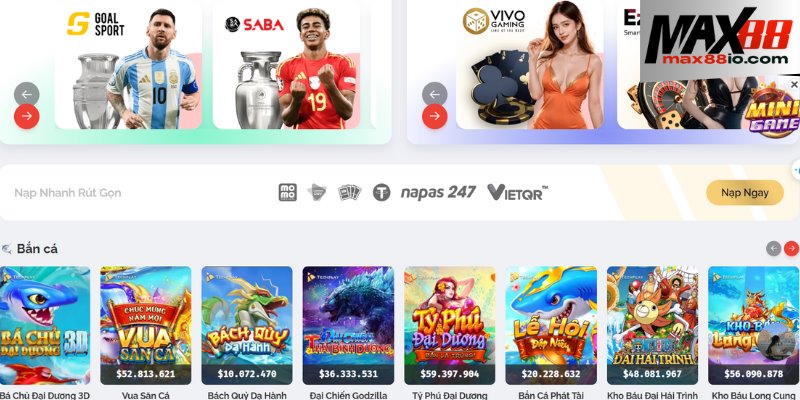Show previous providers beside Goal Sport card
800x400 pixels.
click(x=27, y=94)
